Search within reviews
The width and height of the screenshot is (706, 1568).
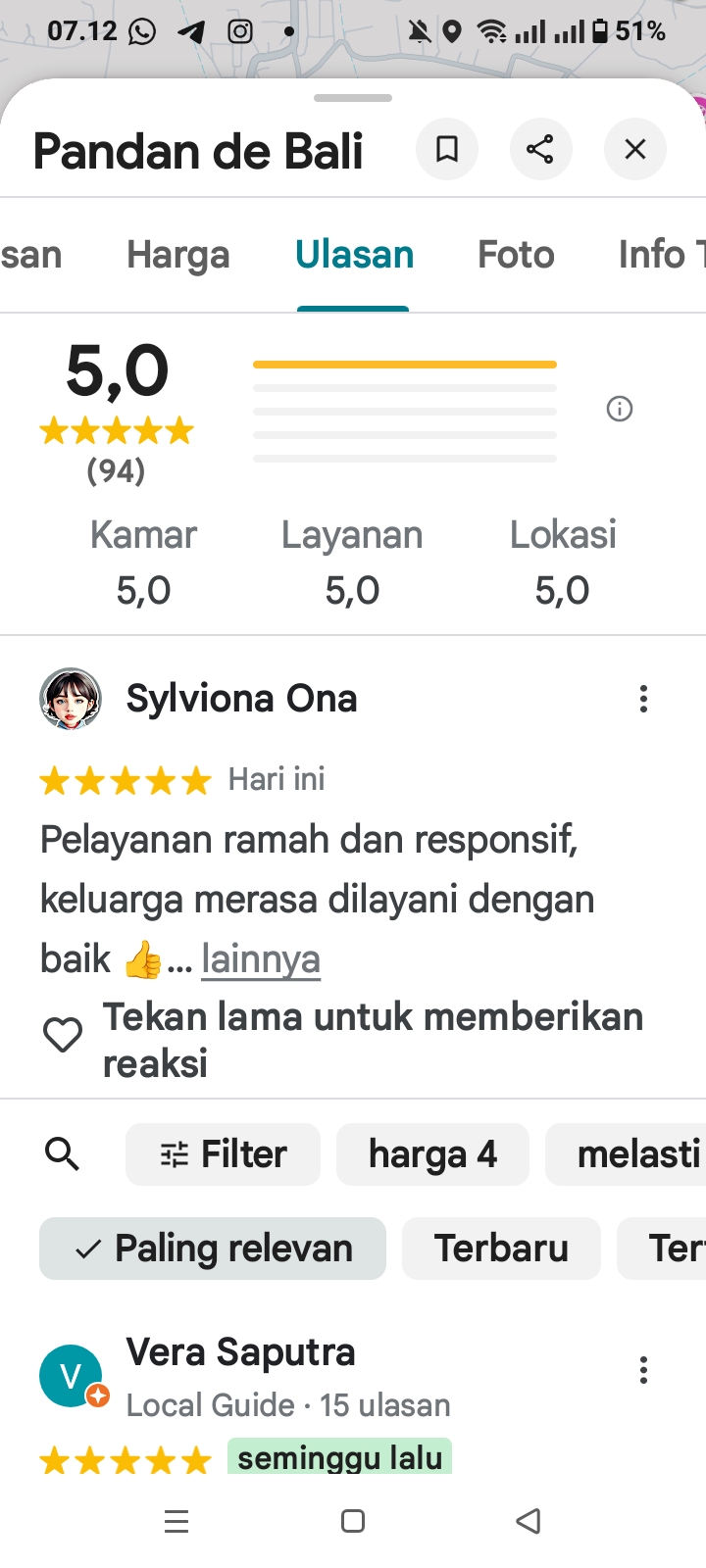click(x=62, y=1154)
